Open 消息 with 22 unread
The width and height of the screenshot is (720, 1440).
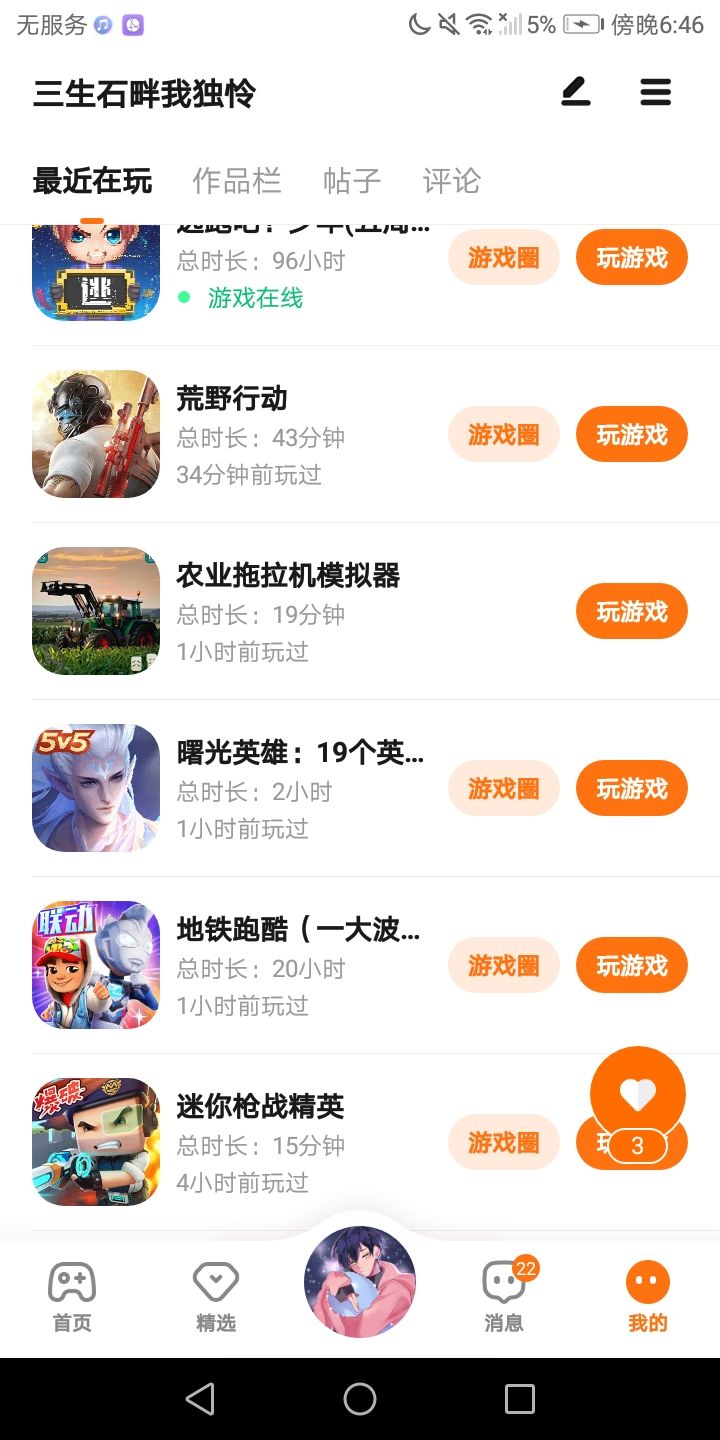504,1297
